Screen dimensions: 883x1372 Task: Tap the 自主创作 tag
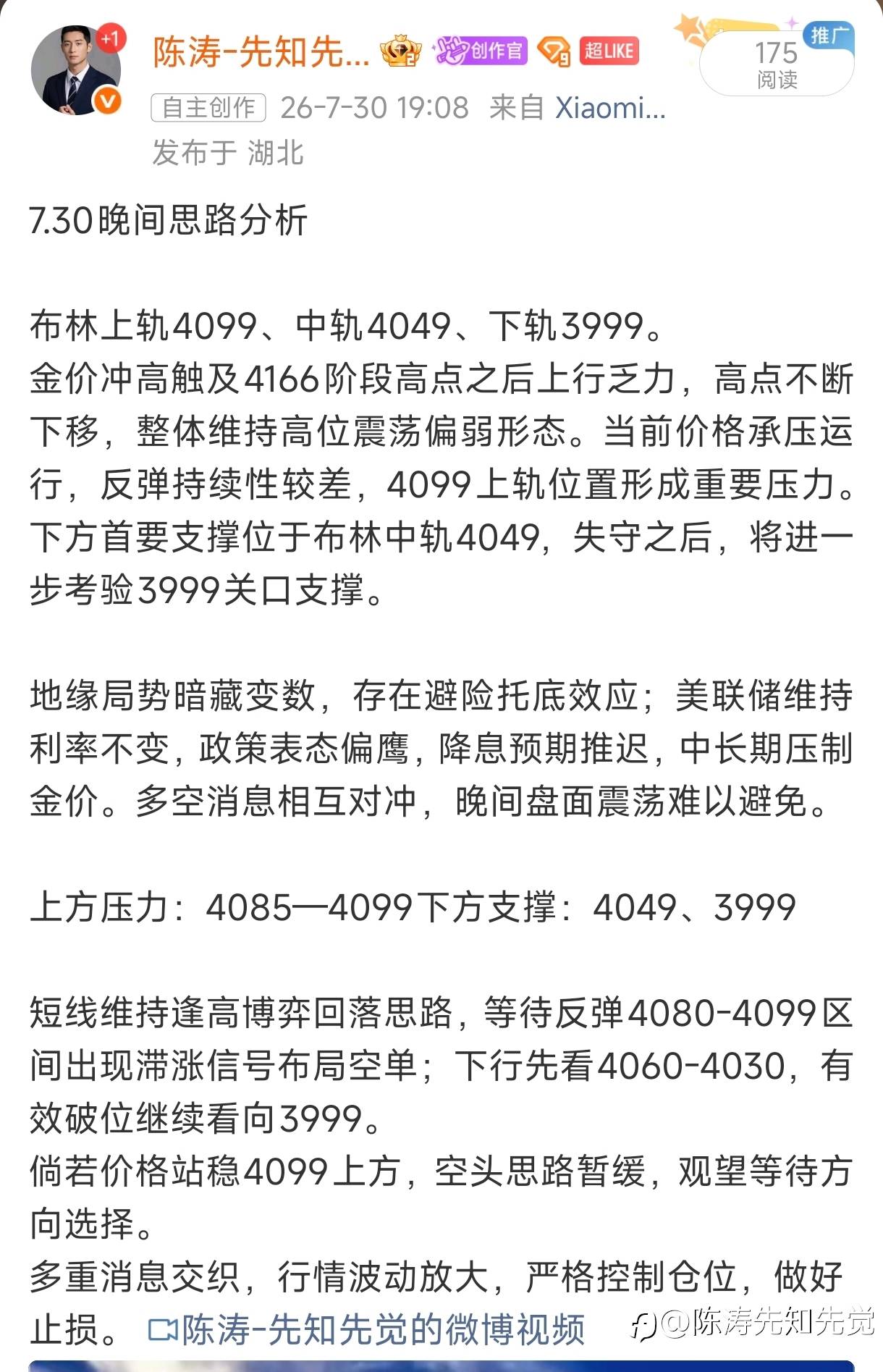(208, 108)
